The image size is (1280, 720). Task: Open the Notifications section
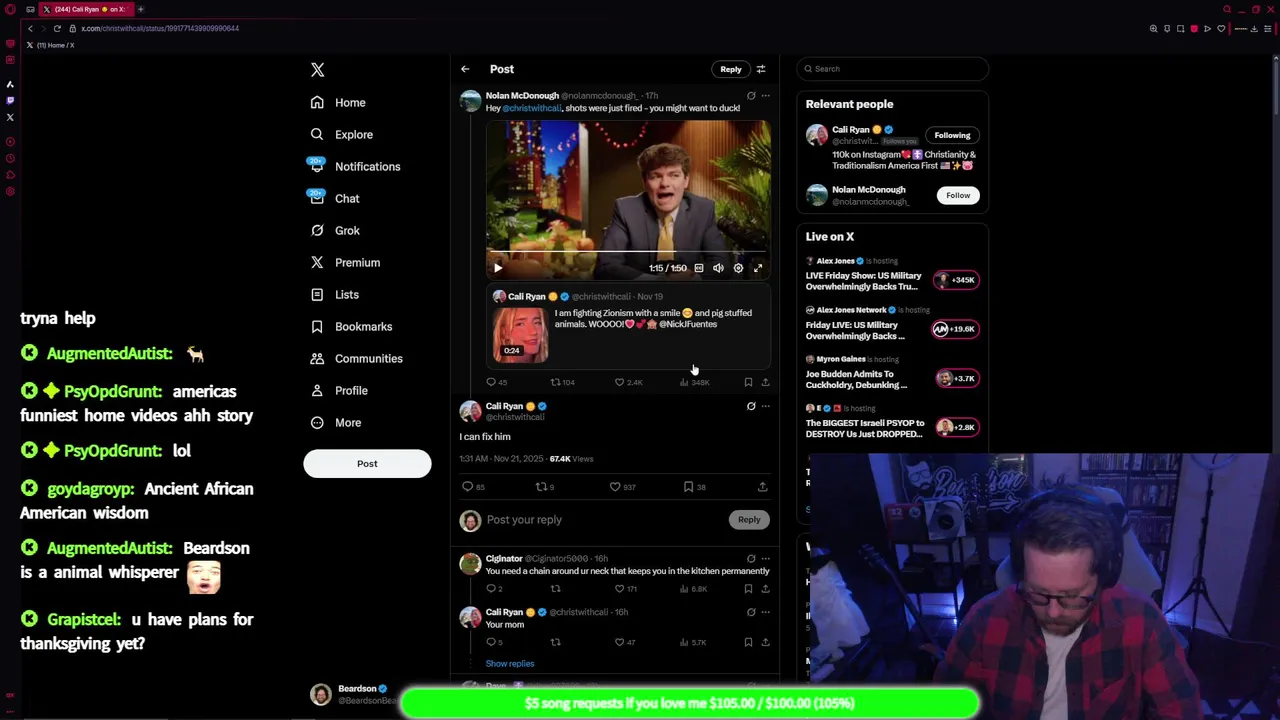[x=366, y=166]
